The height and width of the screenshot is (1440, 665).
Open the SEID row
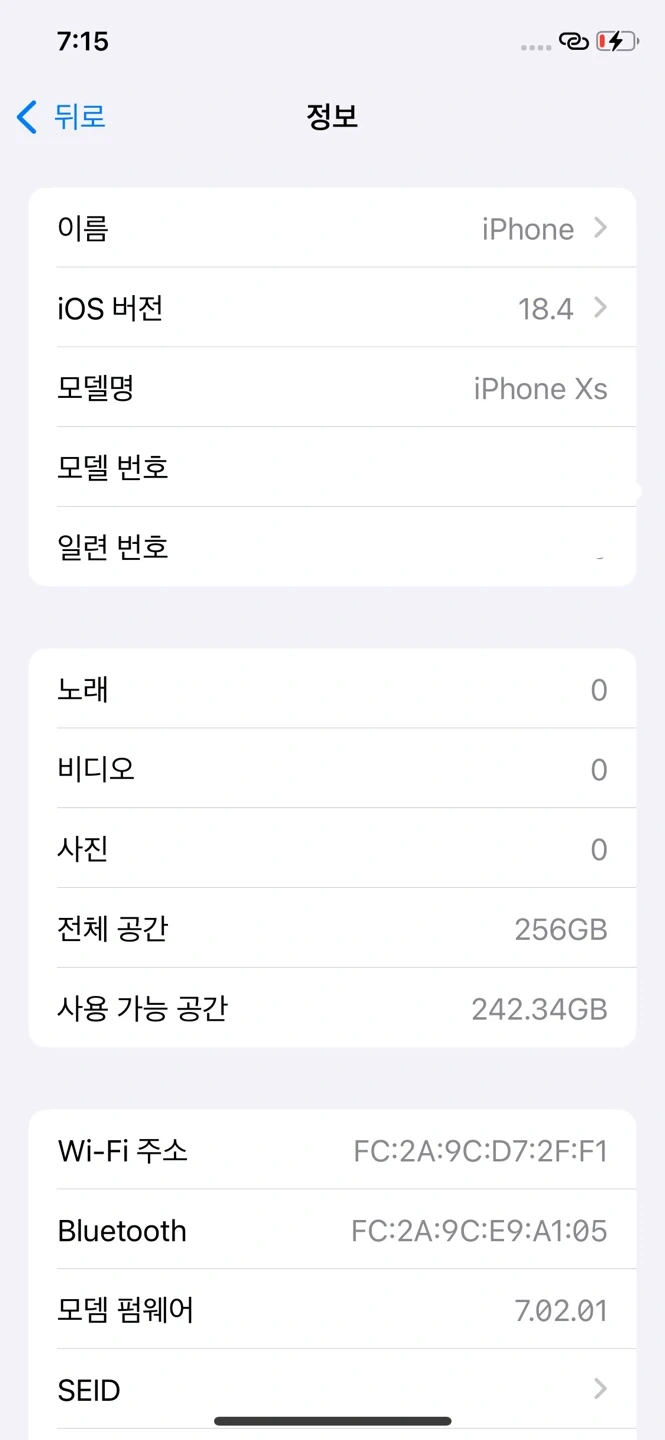[332, 1389]
